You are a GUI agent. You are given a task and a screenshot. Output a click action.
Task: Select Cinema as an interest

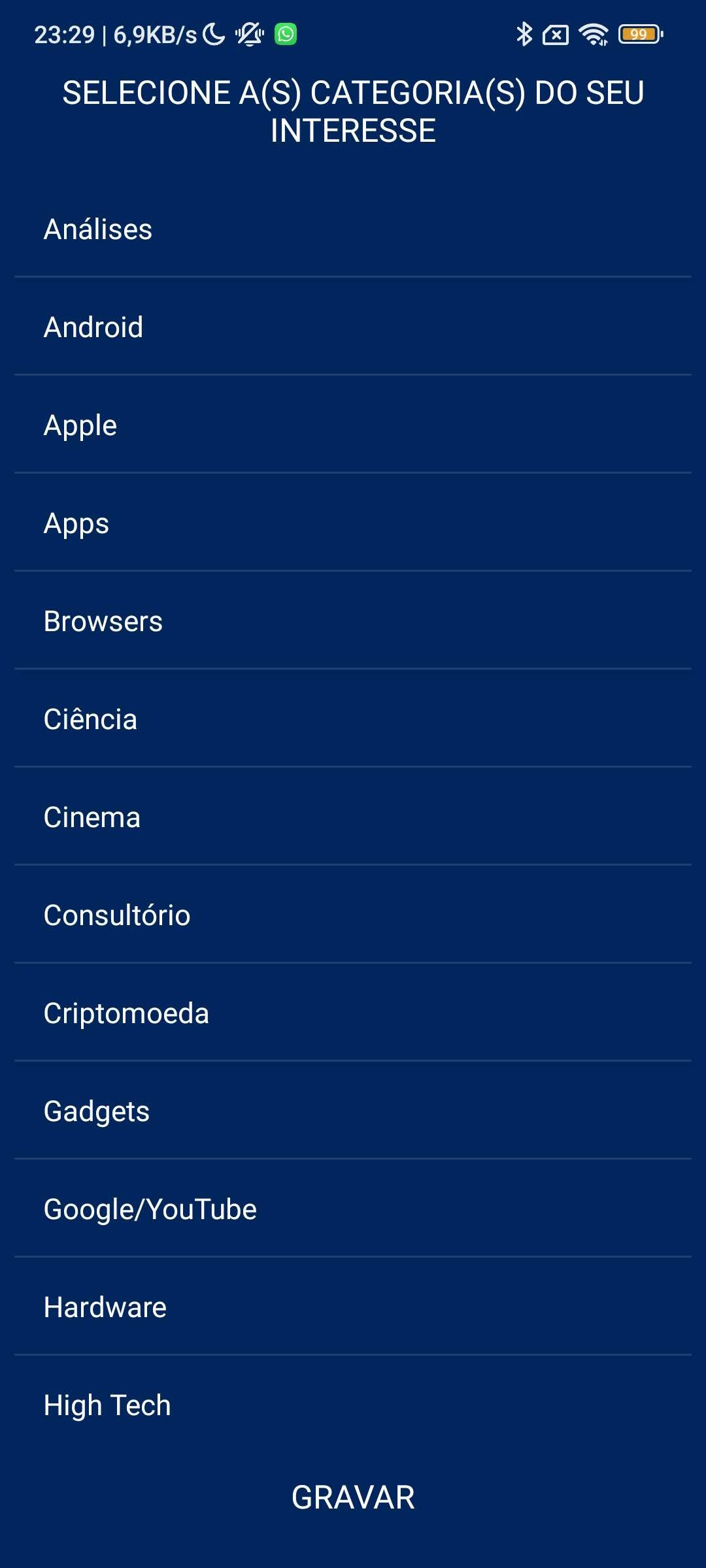(x=353, y=817)
